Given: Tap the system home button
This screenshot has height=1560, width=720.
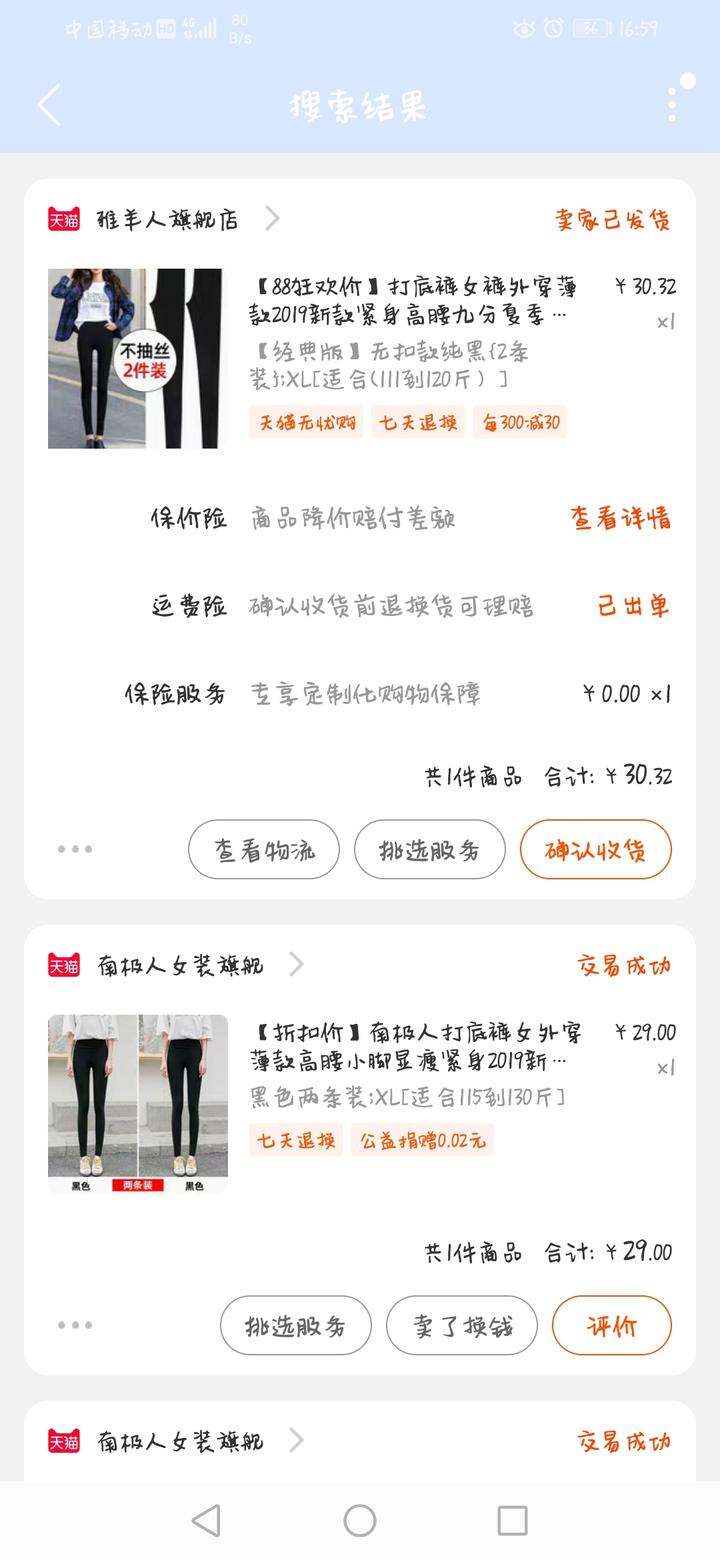Looking at the screenshot, I should [x=360, y=1521].
